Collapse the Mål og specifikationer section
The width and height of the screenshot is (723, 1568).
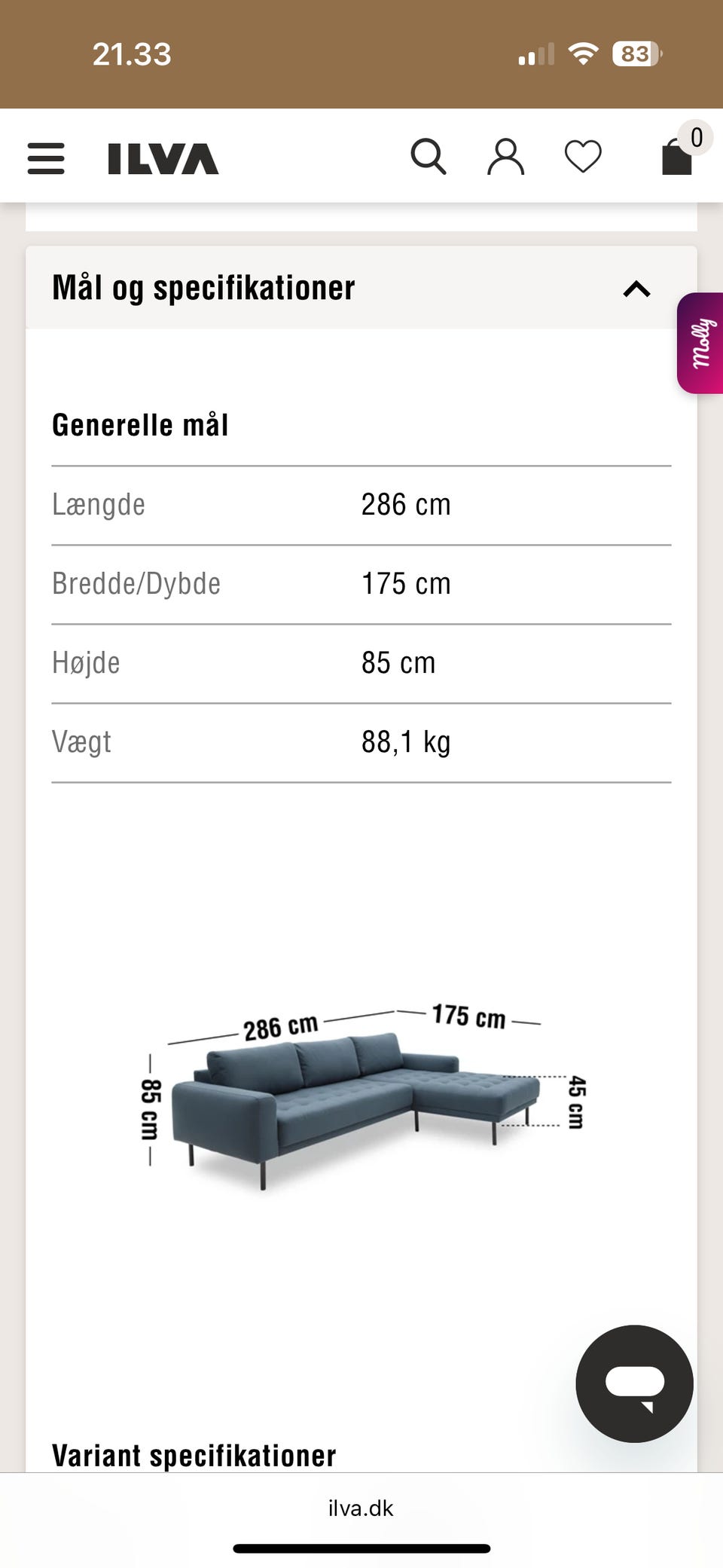tap(635, 289)
